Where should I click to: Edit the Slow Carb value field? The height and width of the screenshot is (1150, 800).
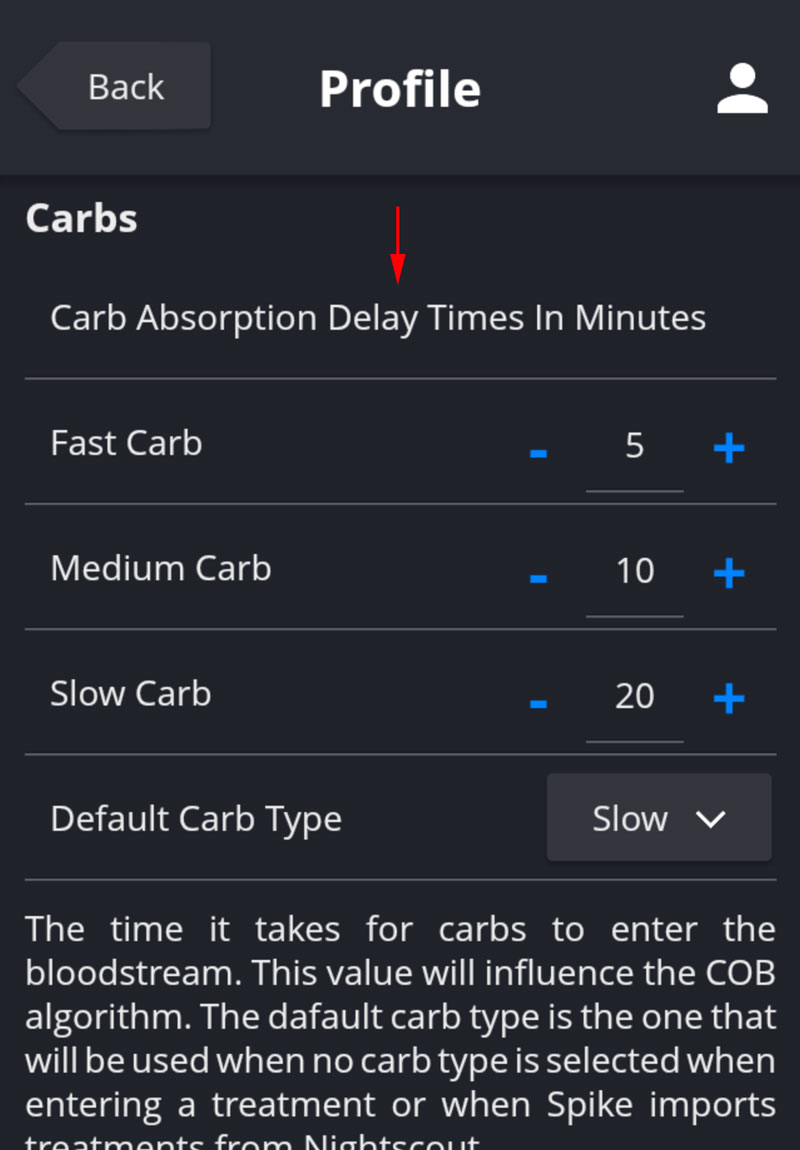(x=634, y=697)
